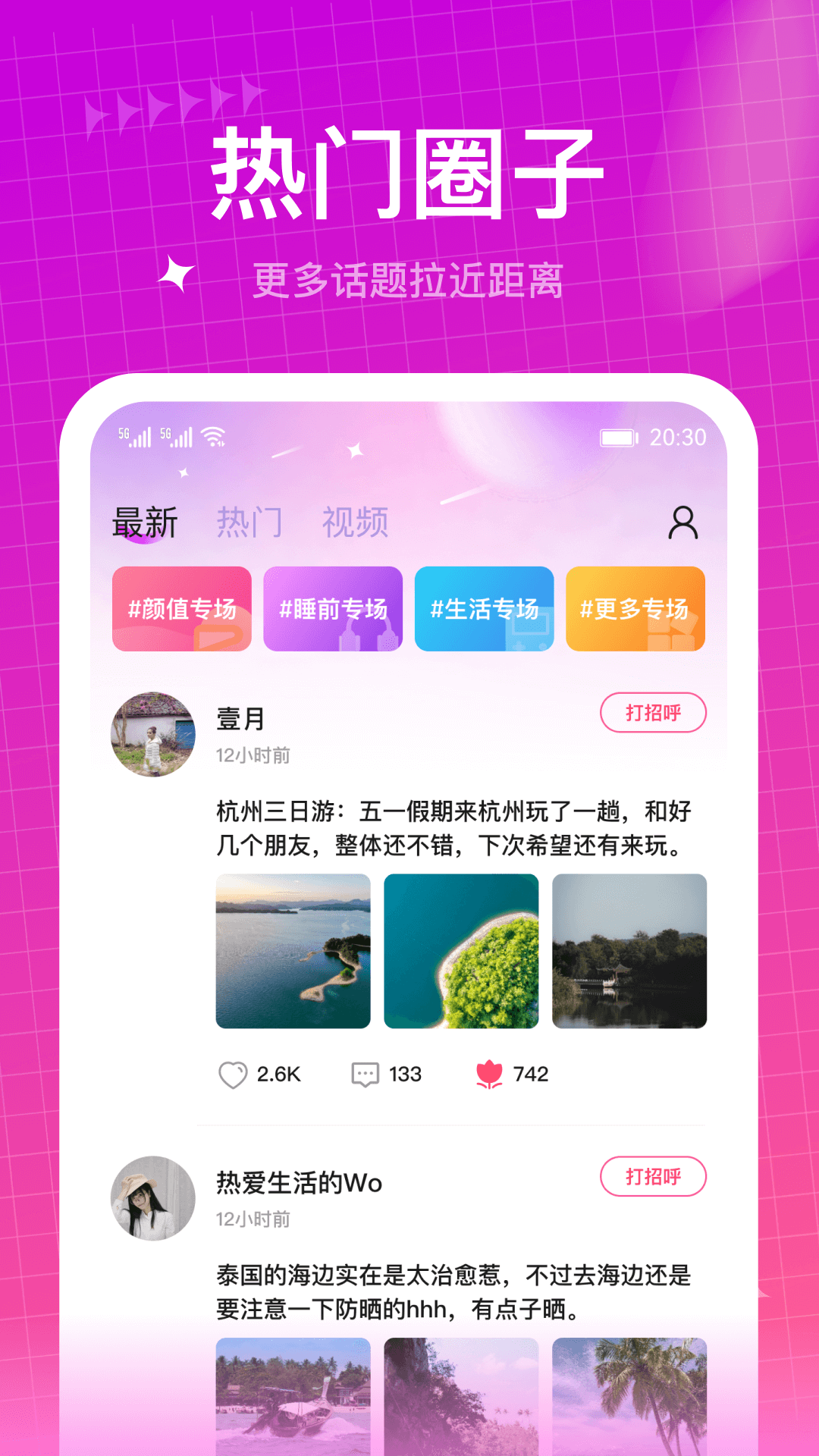Select the 最新 tab

pyautogui.click(x=146, y=519)
